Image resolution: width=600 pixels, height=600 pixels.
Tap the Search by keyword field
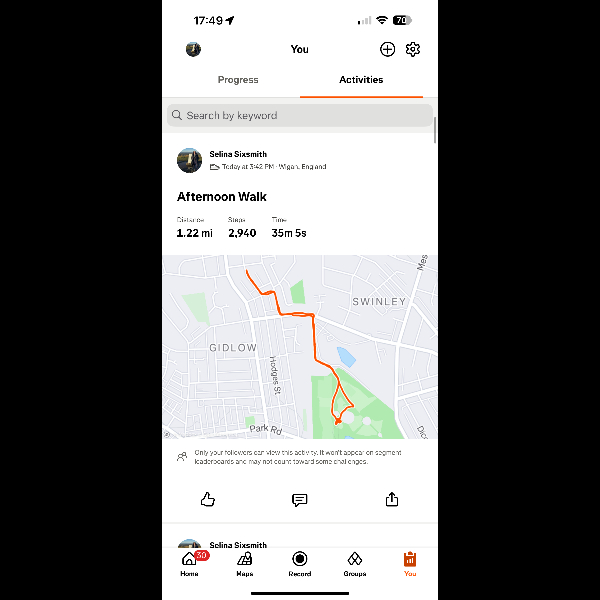click(x=300, y=115)
